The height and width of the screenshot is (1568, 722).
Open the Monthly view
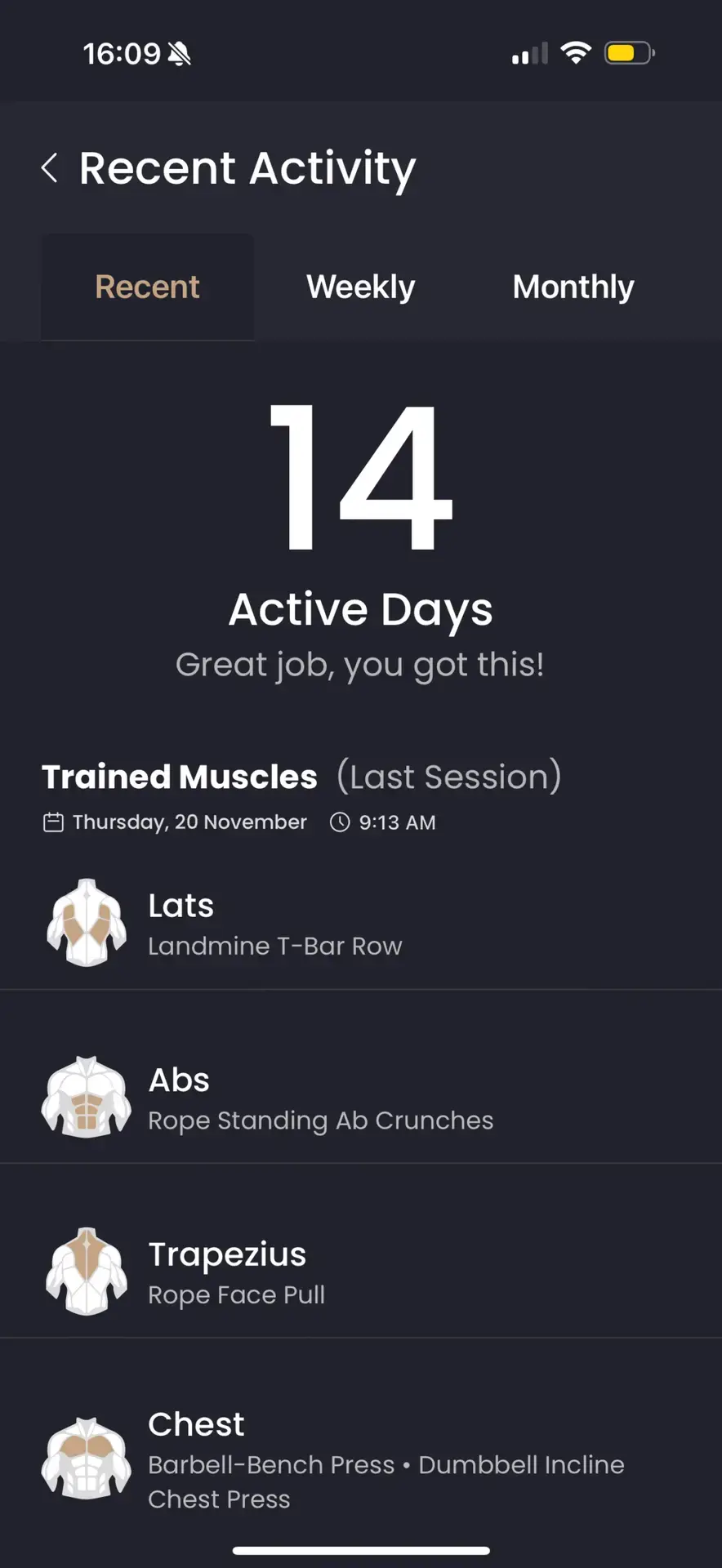coord(573,287)
